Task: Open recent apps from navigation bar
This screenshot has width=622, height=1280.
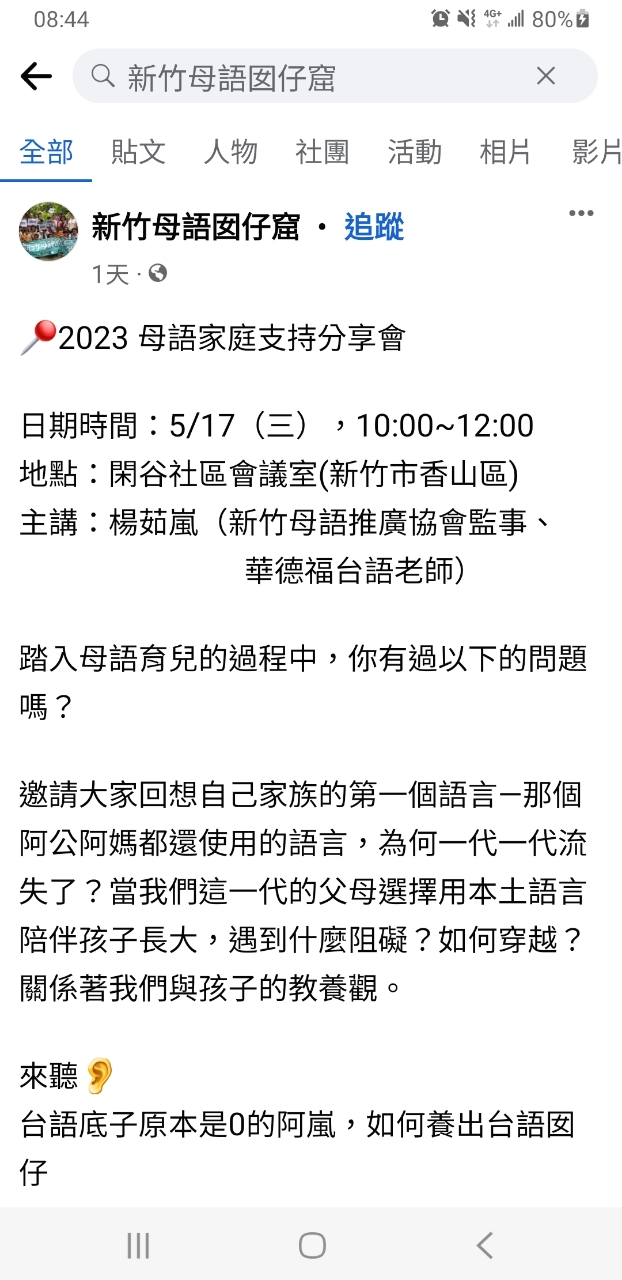Action: tap(138, 1245)
